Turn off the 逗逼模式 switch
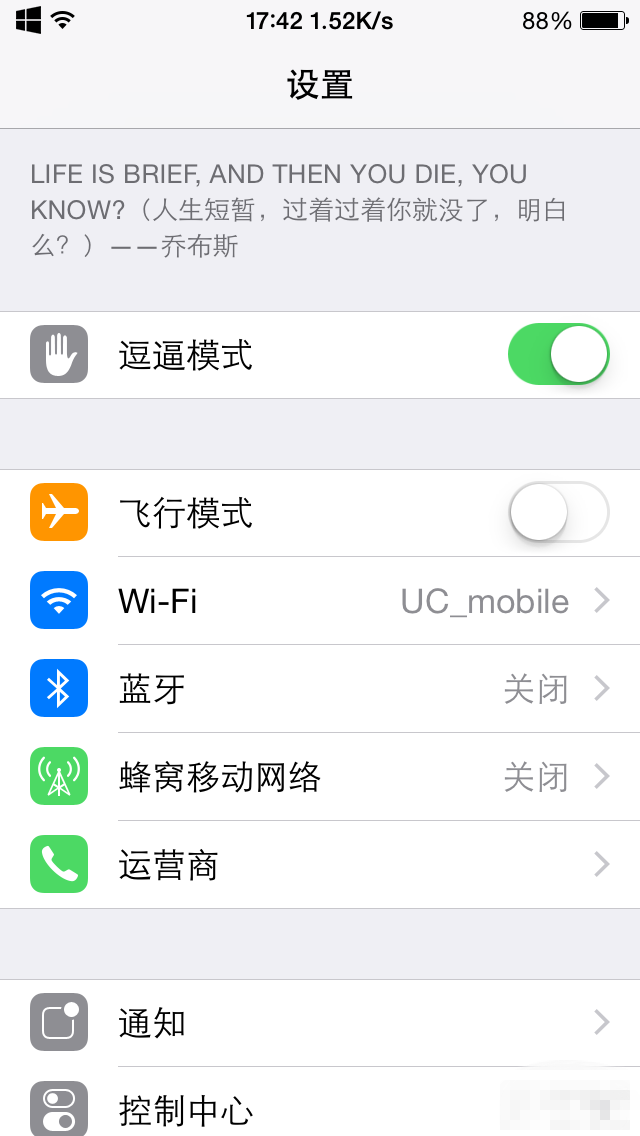640x1136 pixels. (x=558, y=355)
